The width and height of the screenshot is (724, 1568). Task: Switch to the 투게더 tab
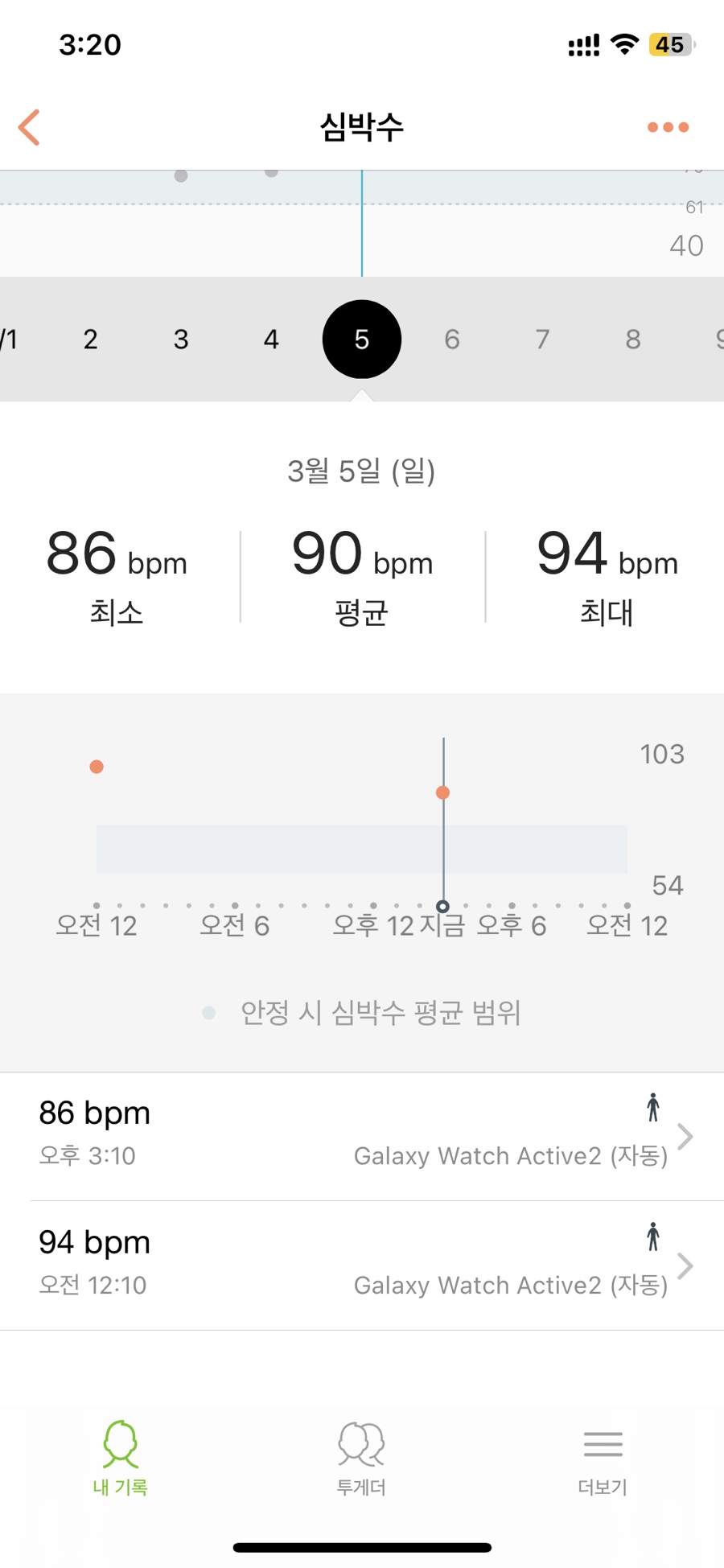(361, 1458)
